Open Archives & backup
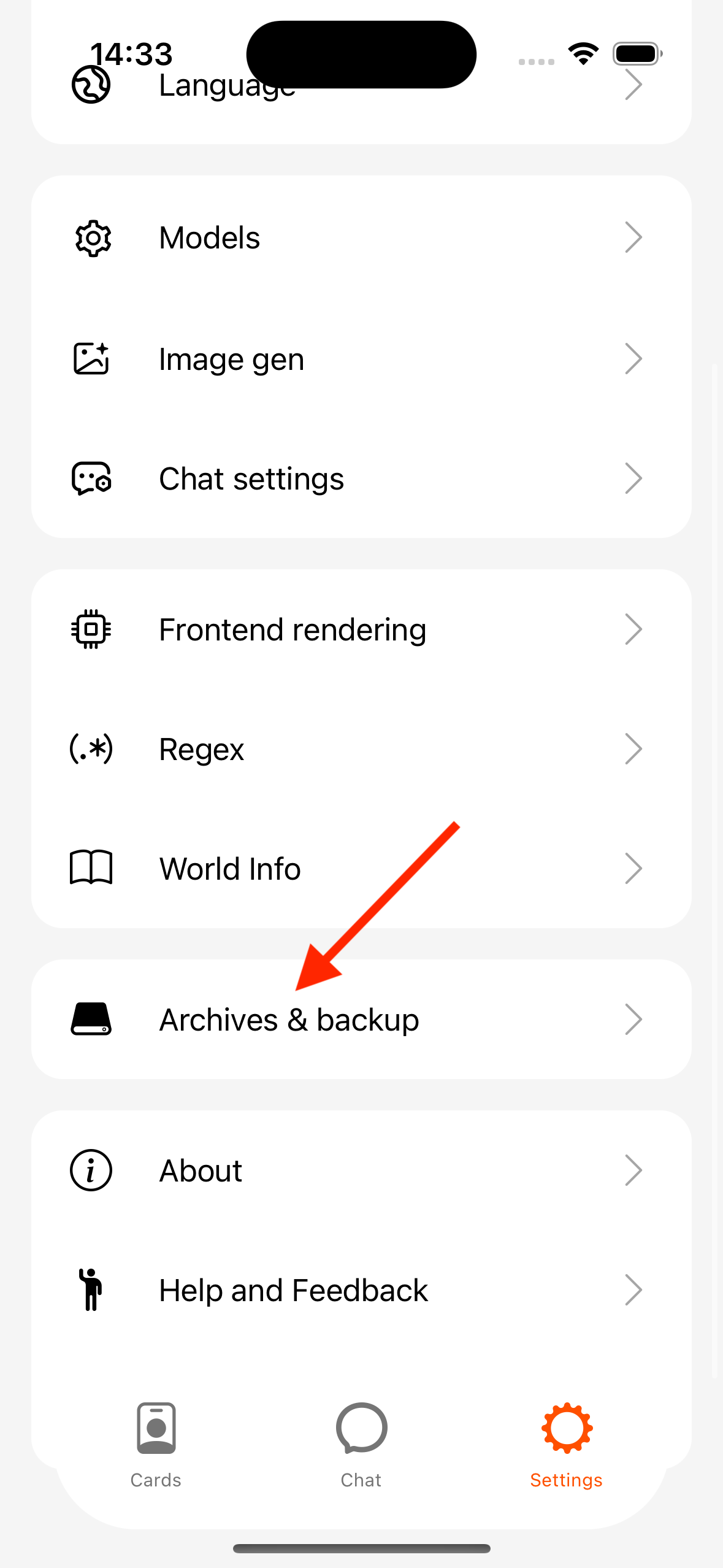The image size is (723, 1568). pos(361,1019)
